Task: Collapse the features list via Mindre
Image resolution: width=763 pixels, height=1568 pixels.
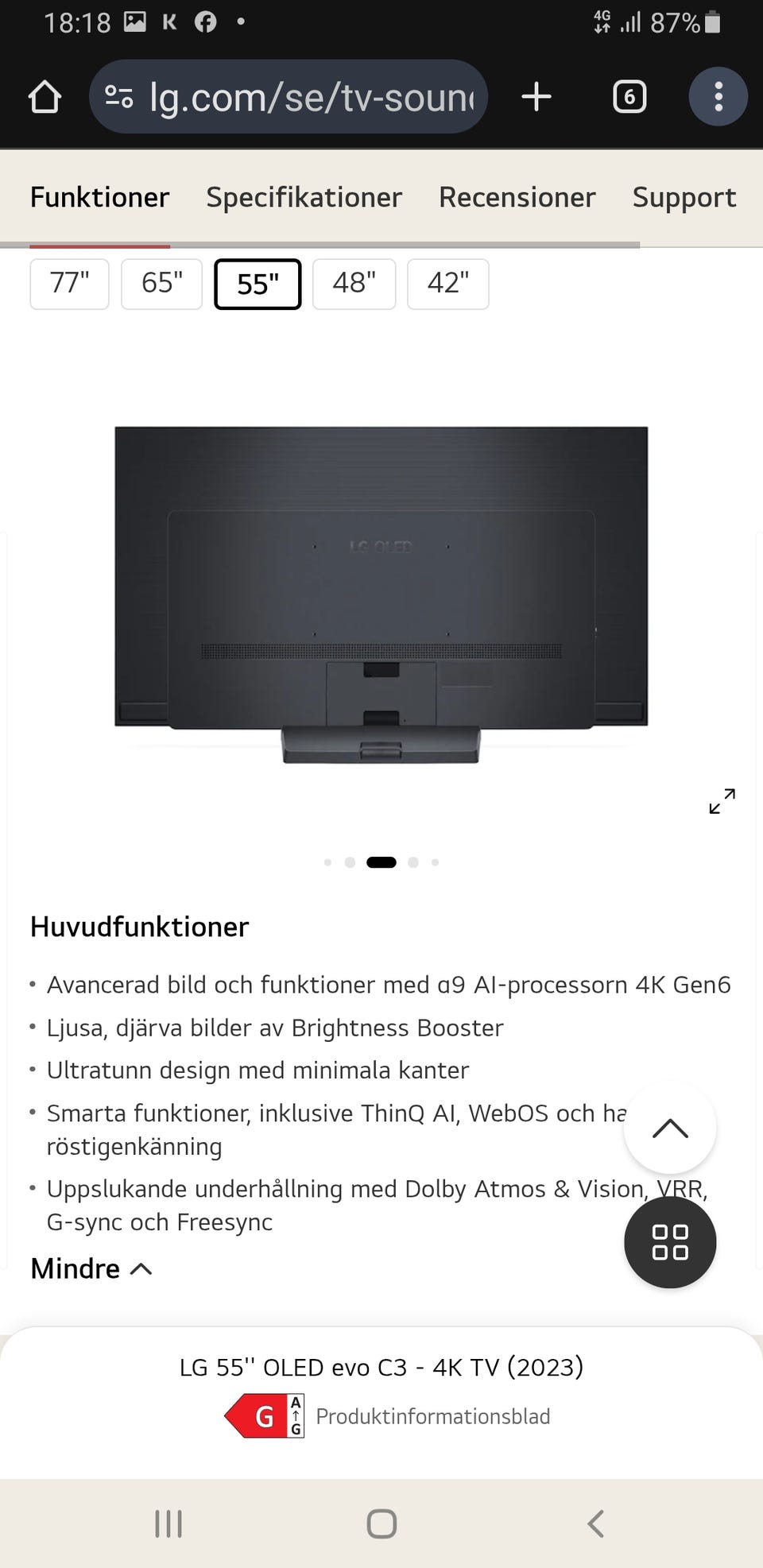Action: click(91, 1268)
